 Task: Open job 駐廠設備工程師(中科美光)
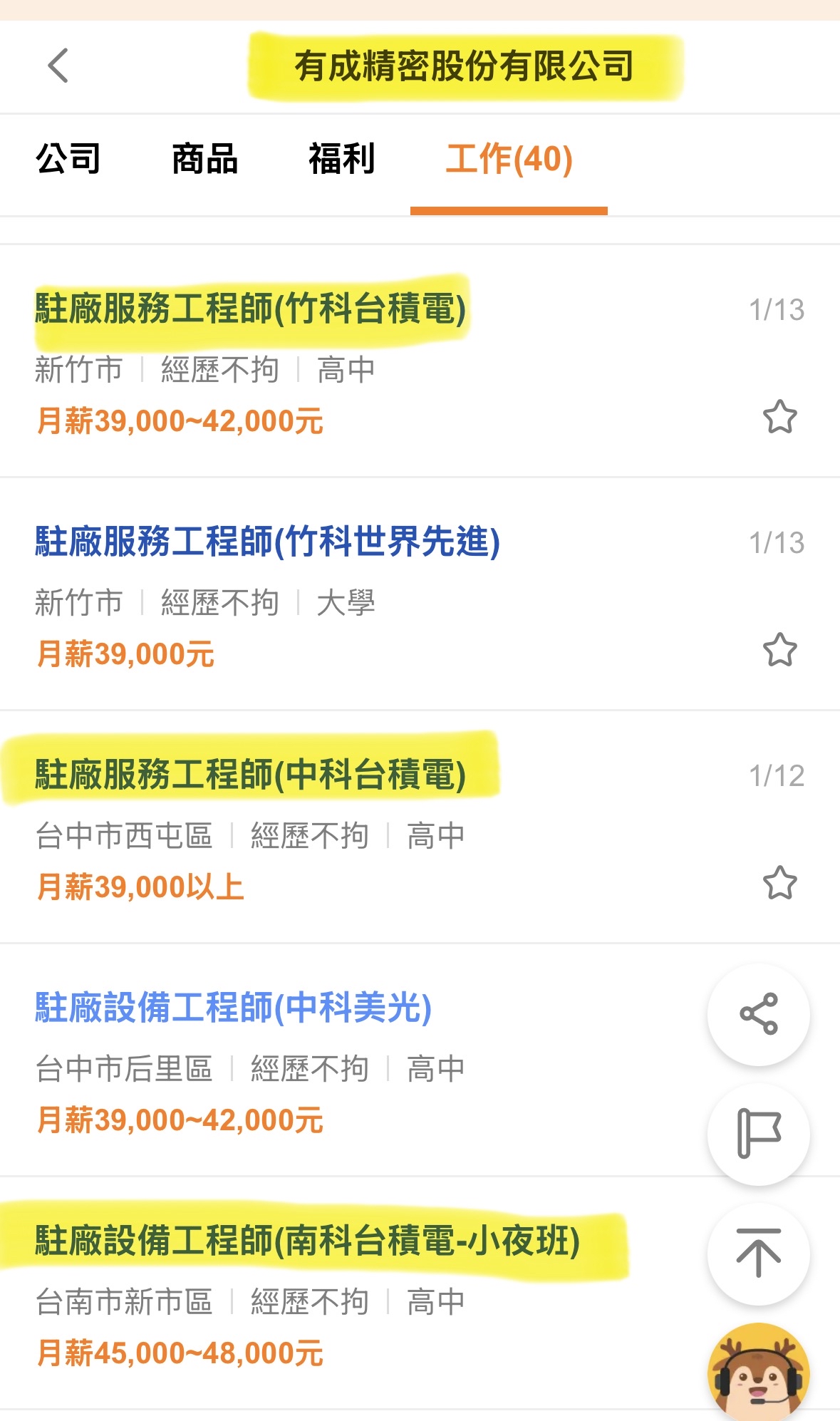point(234,1008)
